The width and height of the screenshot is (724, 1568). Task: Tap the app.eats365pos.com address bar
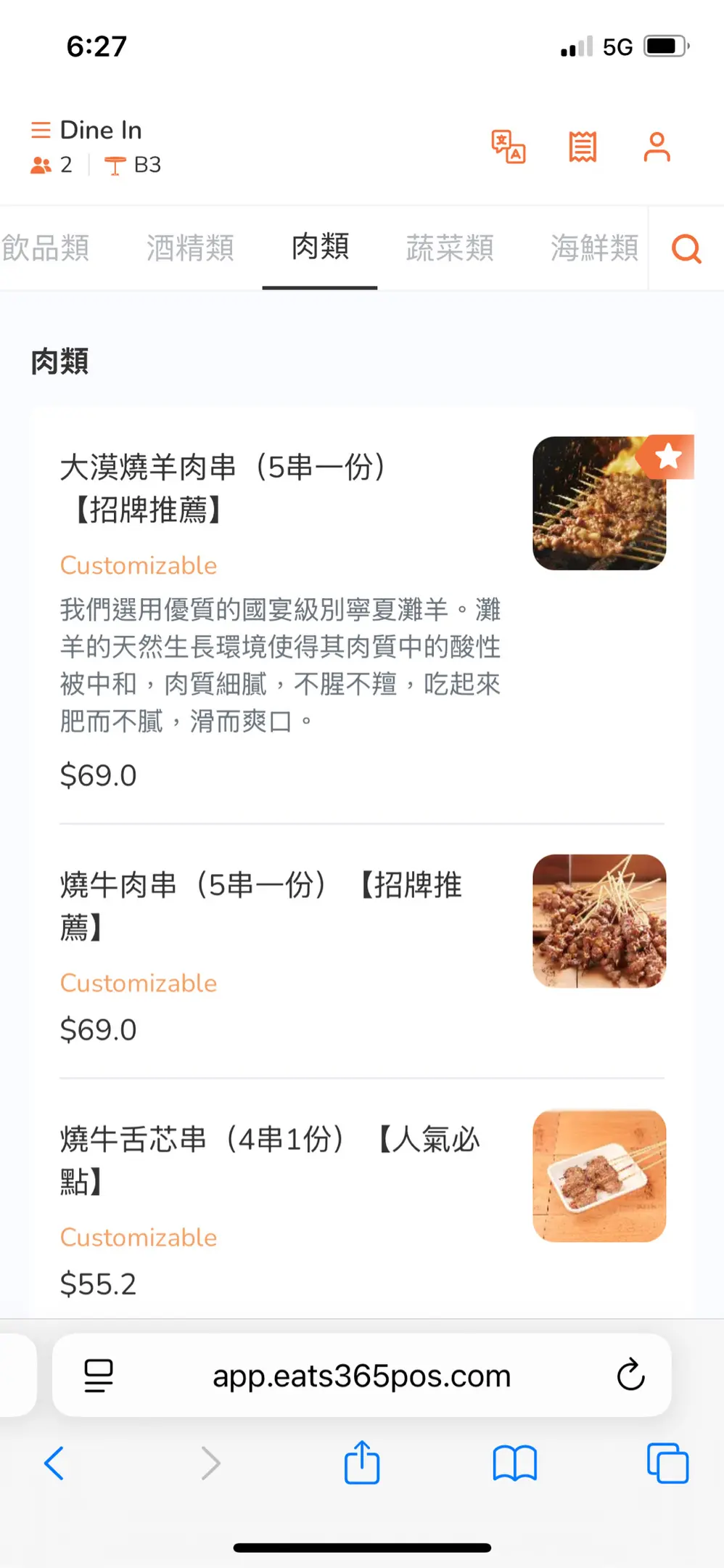point(361,1376)
